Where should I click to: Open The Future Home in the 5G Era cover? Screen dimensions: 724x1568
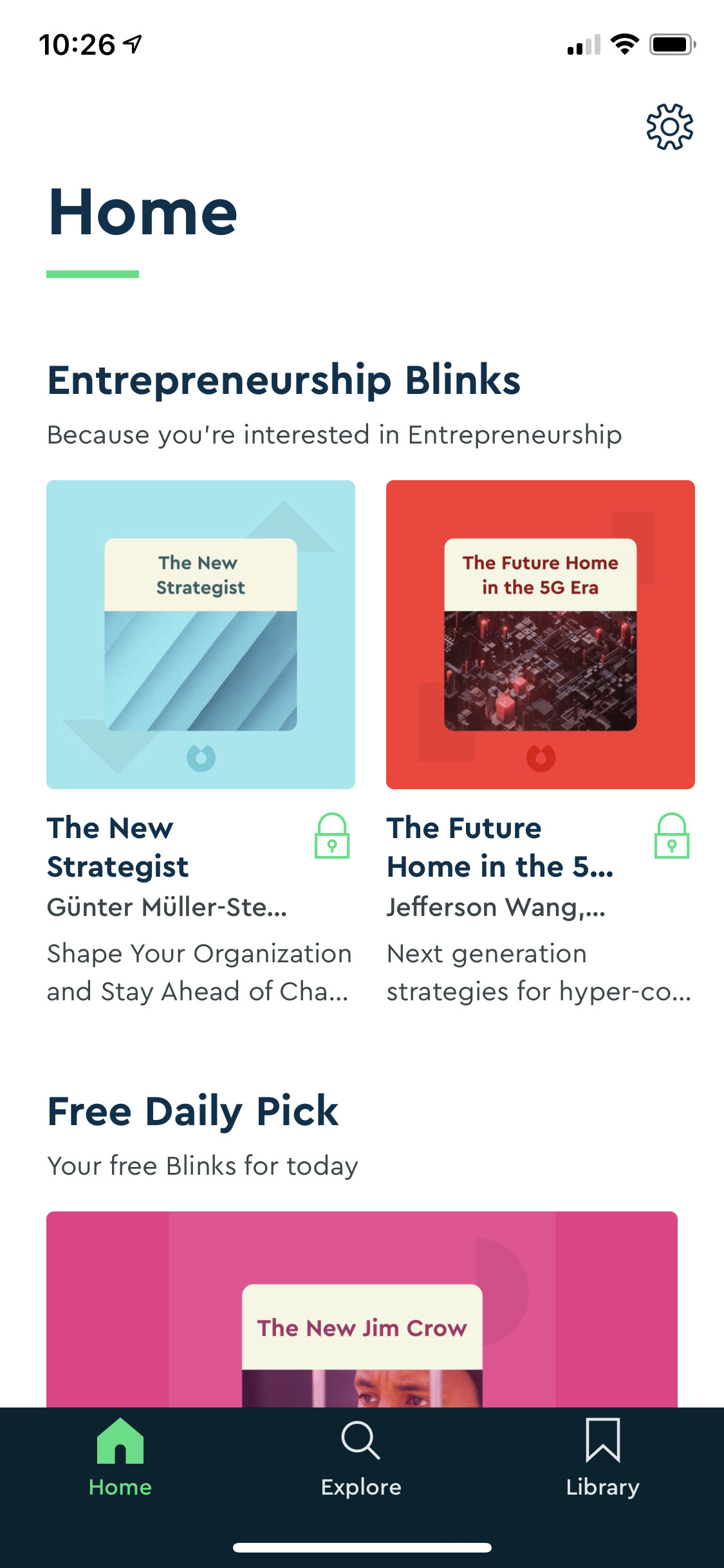[540, 634]
